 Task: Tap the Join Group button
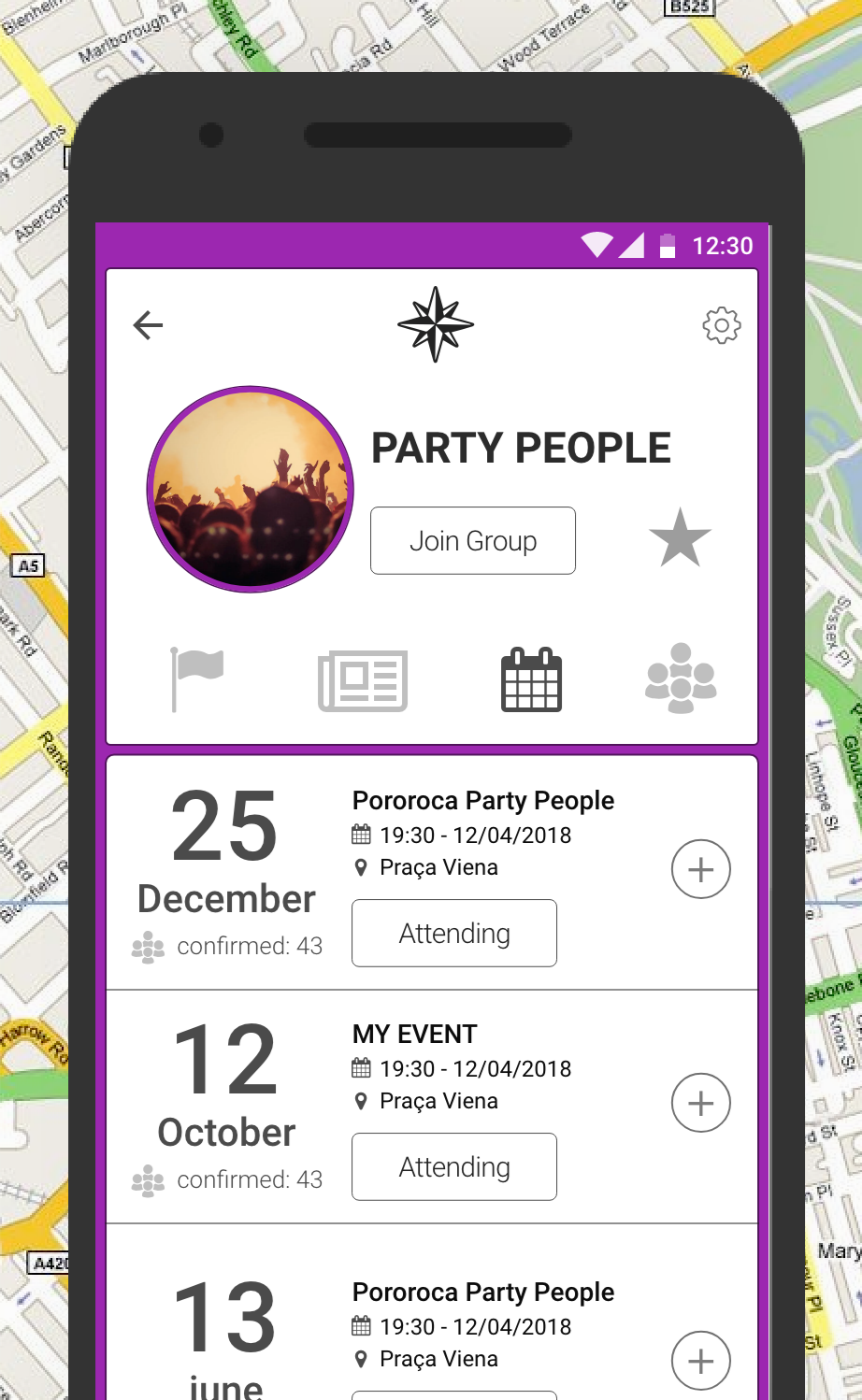coord(472,540)
